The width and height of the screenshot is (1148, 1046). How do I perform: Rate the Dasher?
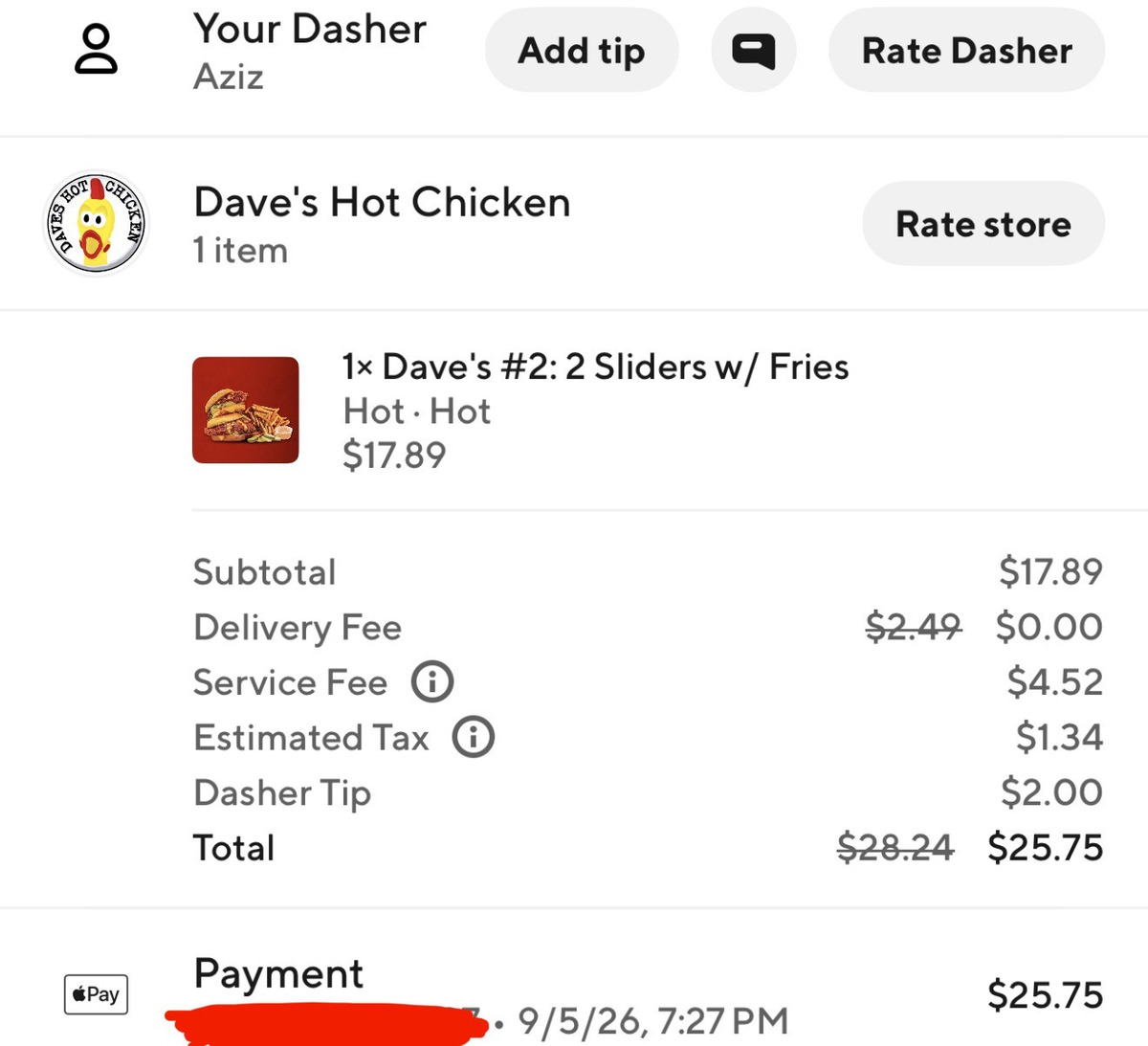[966, 51]
